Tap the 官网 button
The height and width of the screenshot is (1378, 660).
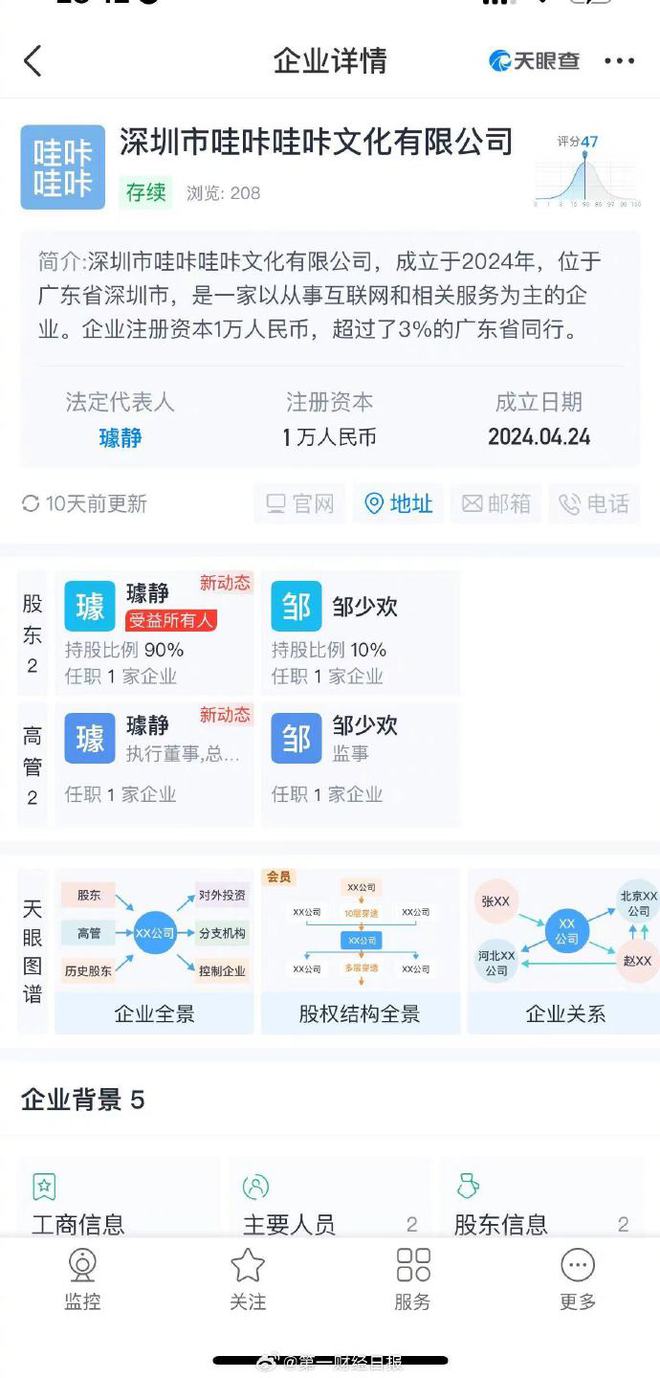point(300,504)
